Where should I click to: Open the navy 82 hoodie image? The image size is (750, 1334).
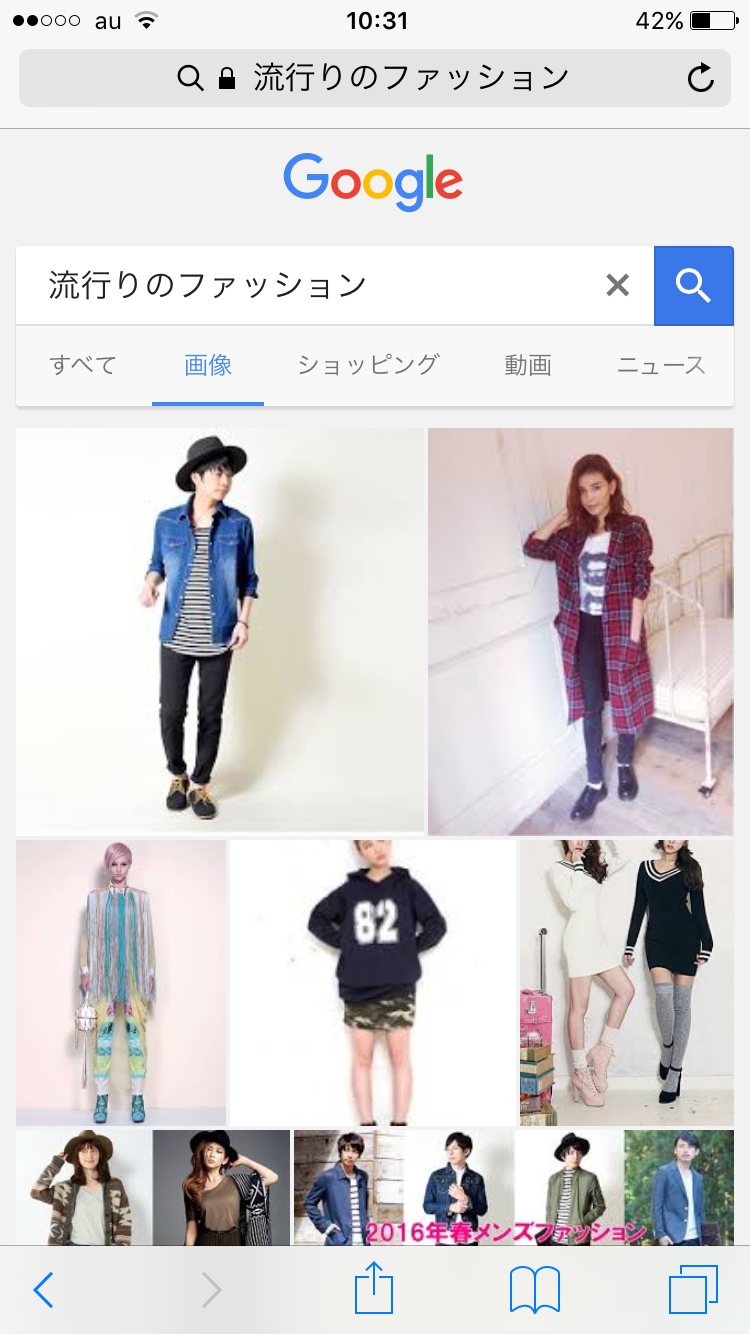click(x=373, y=982)
